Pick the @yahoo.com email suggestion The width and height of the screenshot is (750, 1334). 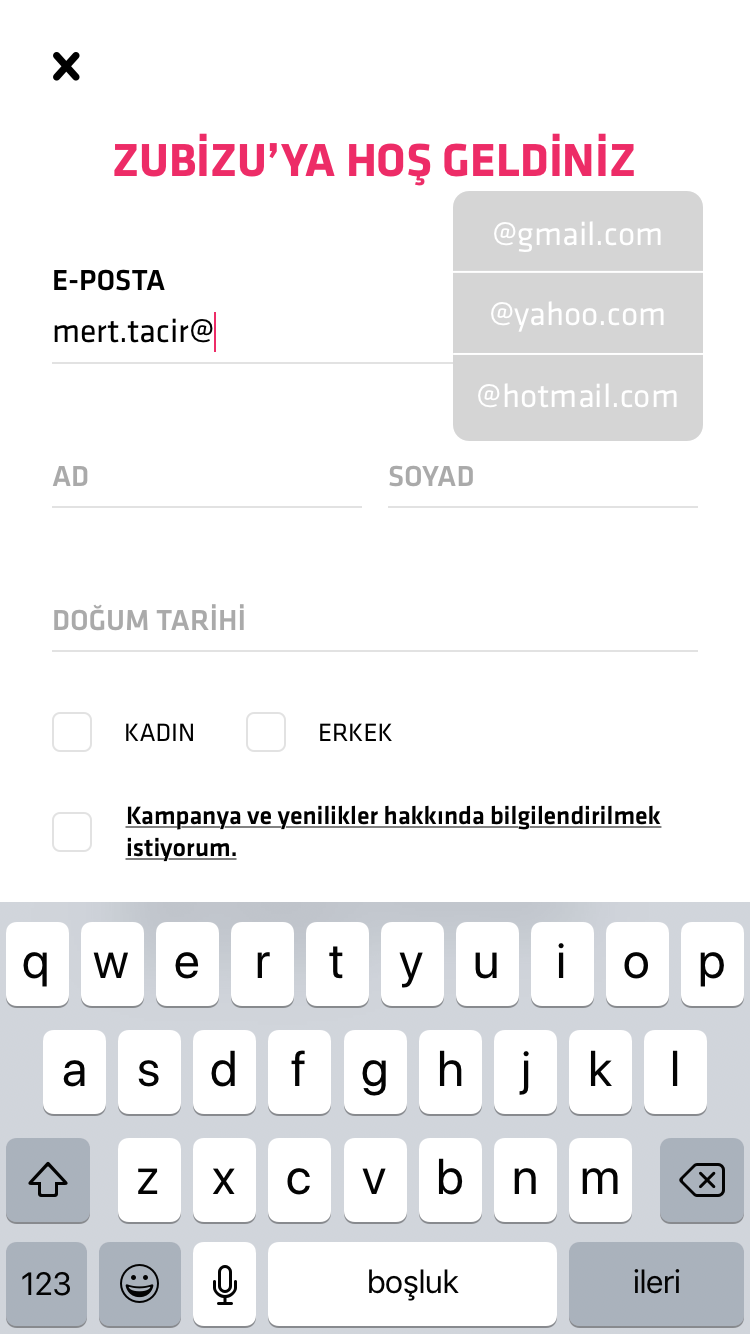578,314
